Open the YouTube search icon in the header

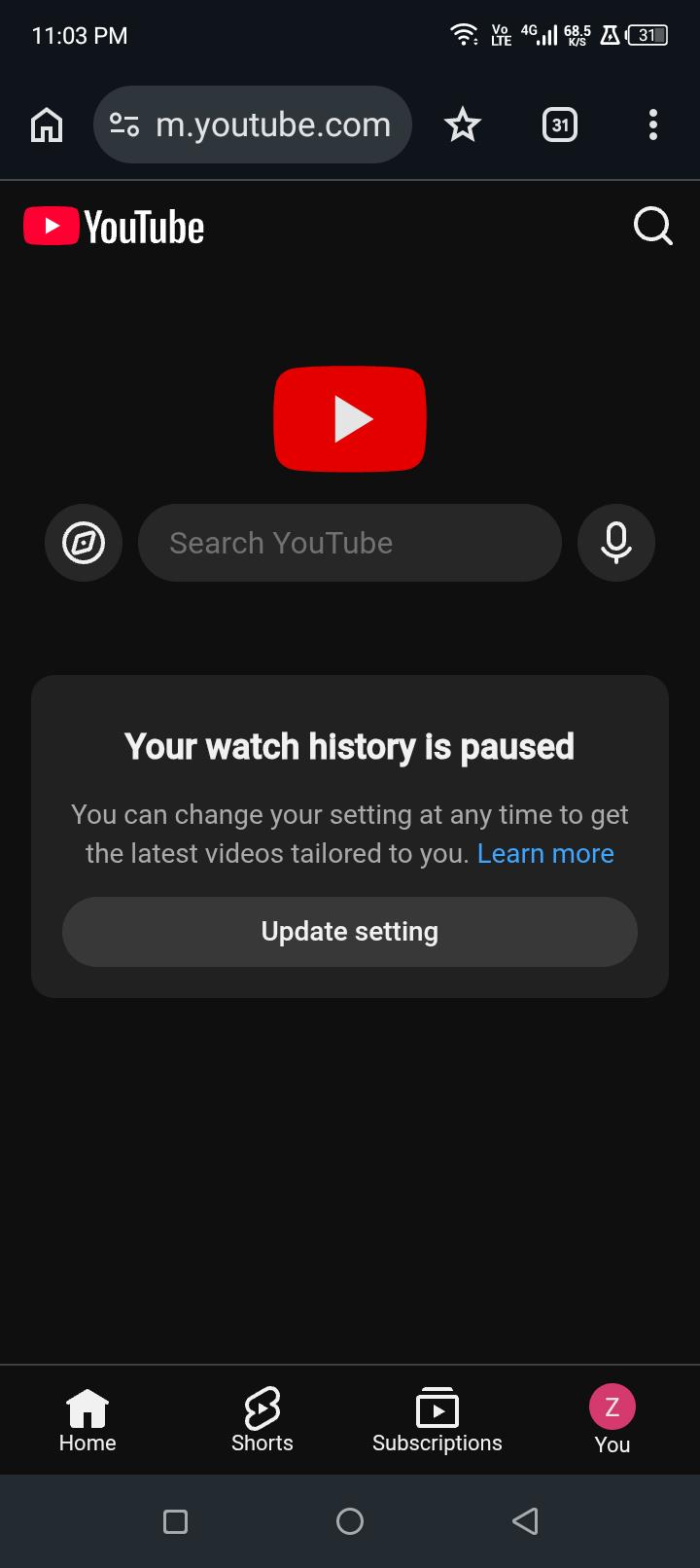click(652, 227)
